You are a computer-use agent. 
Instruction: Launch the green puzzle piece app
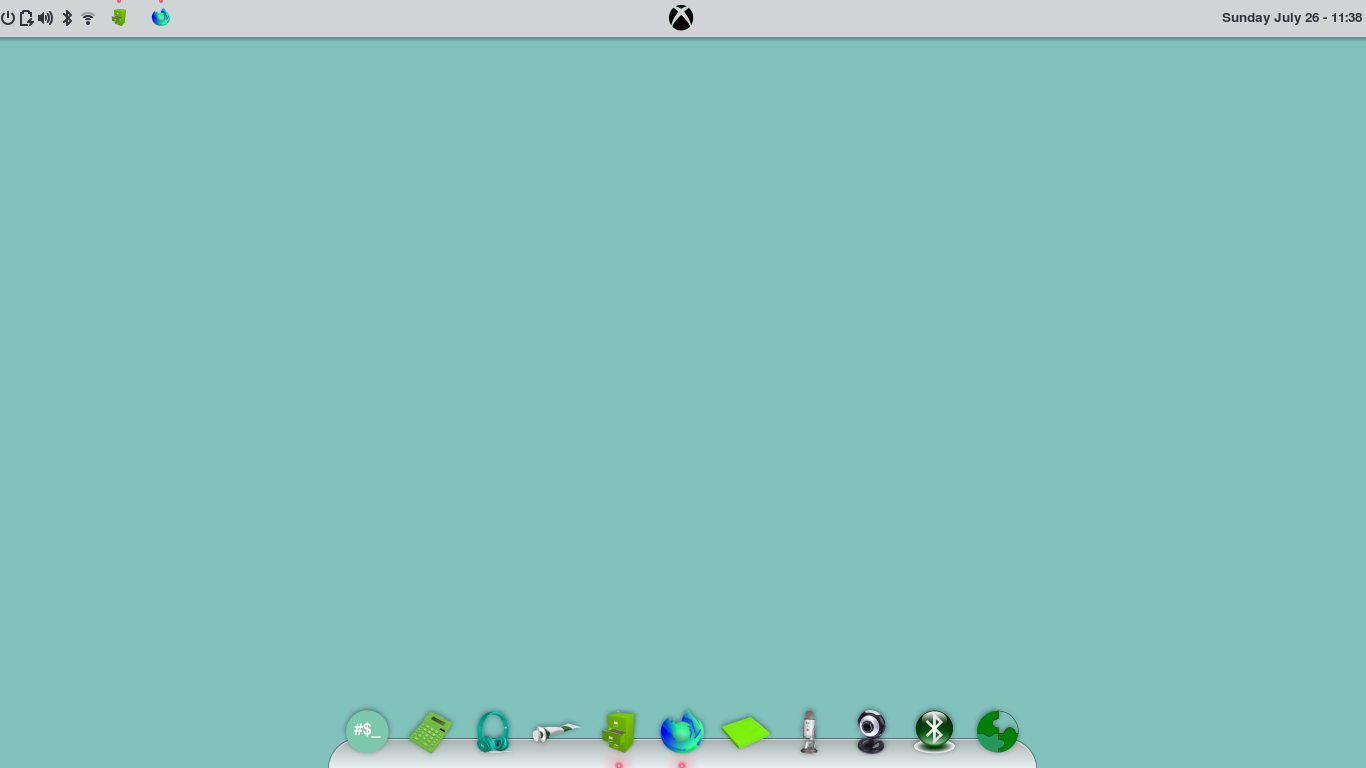[x=997, y=732]
